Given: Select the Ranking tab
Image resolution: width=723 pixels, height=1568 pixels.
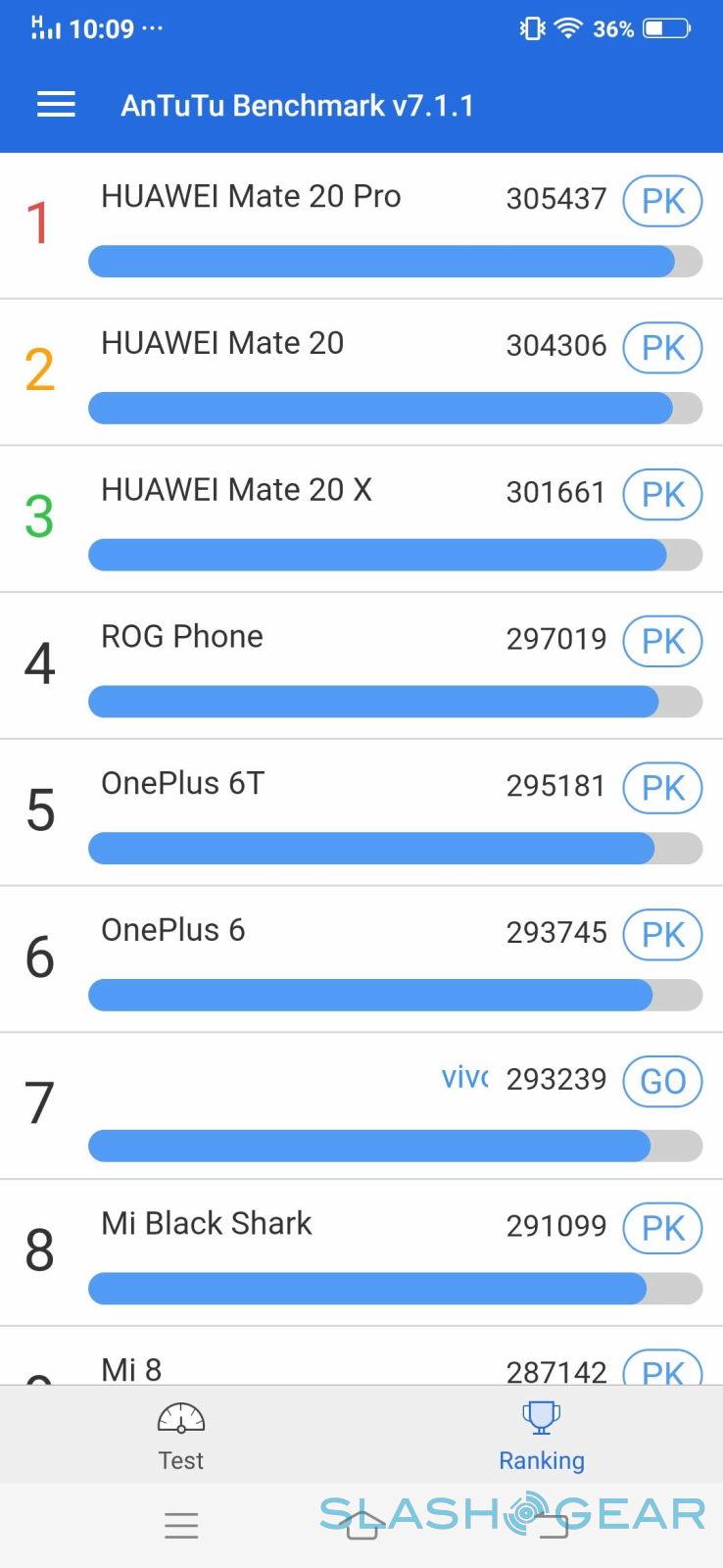Looking at the screenshot, I should click(541, 1436).
